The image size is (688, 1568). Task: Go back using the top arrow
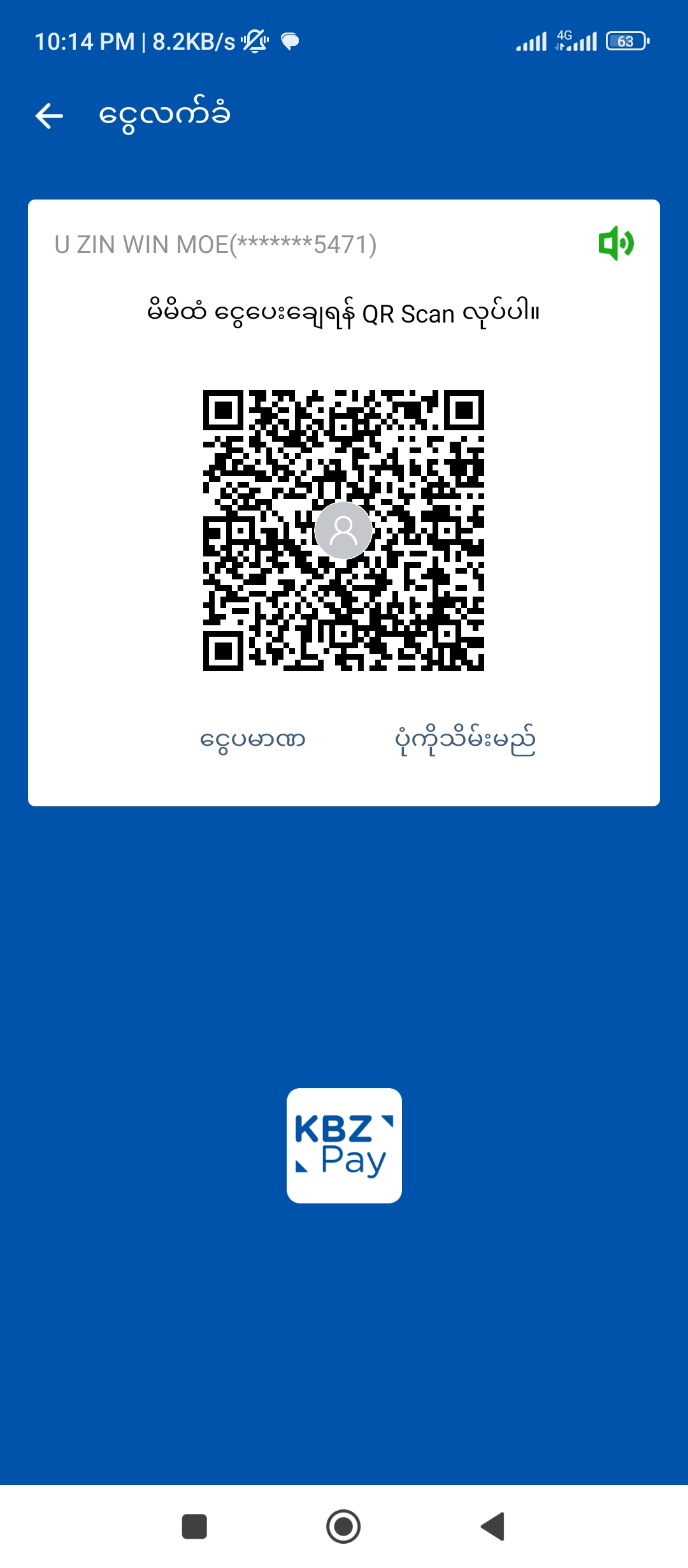pos(49,116)
